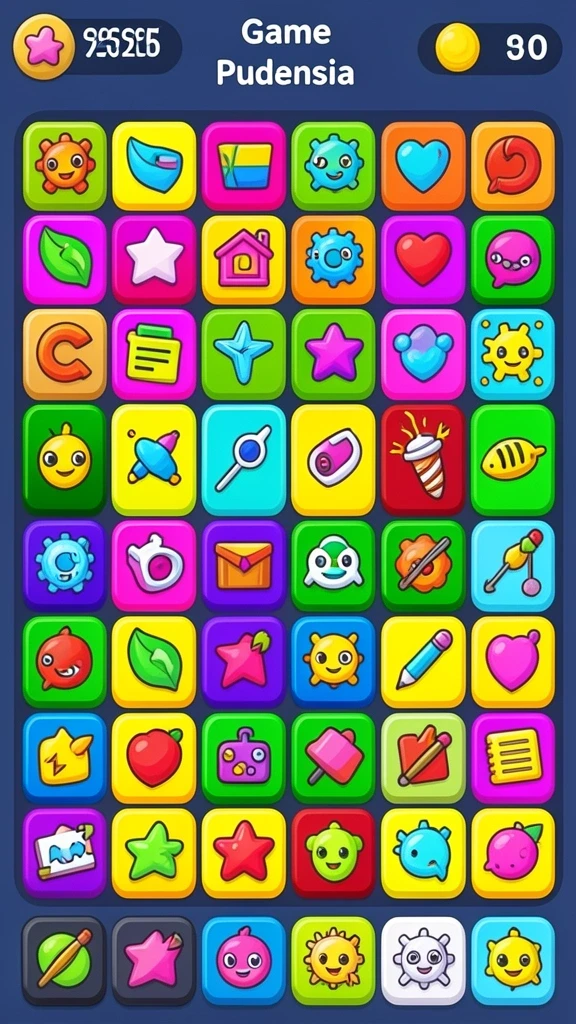Select the green smiling face on red tile
This screenshot has width=576, height=1024.
pyautogui.click(x=333, y=853)
